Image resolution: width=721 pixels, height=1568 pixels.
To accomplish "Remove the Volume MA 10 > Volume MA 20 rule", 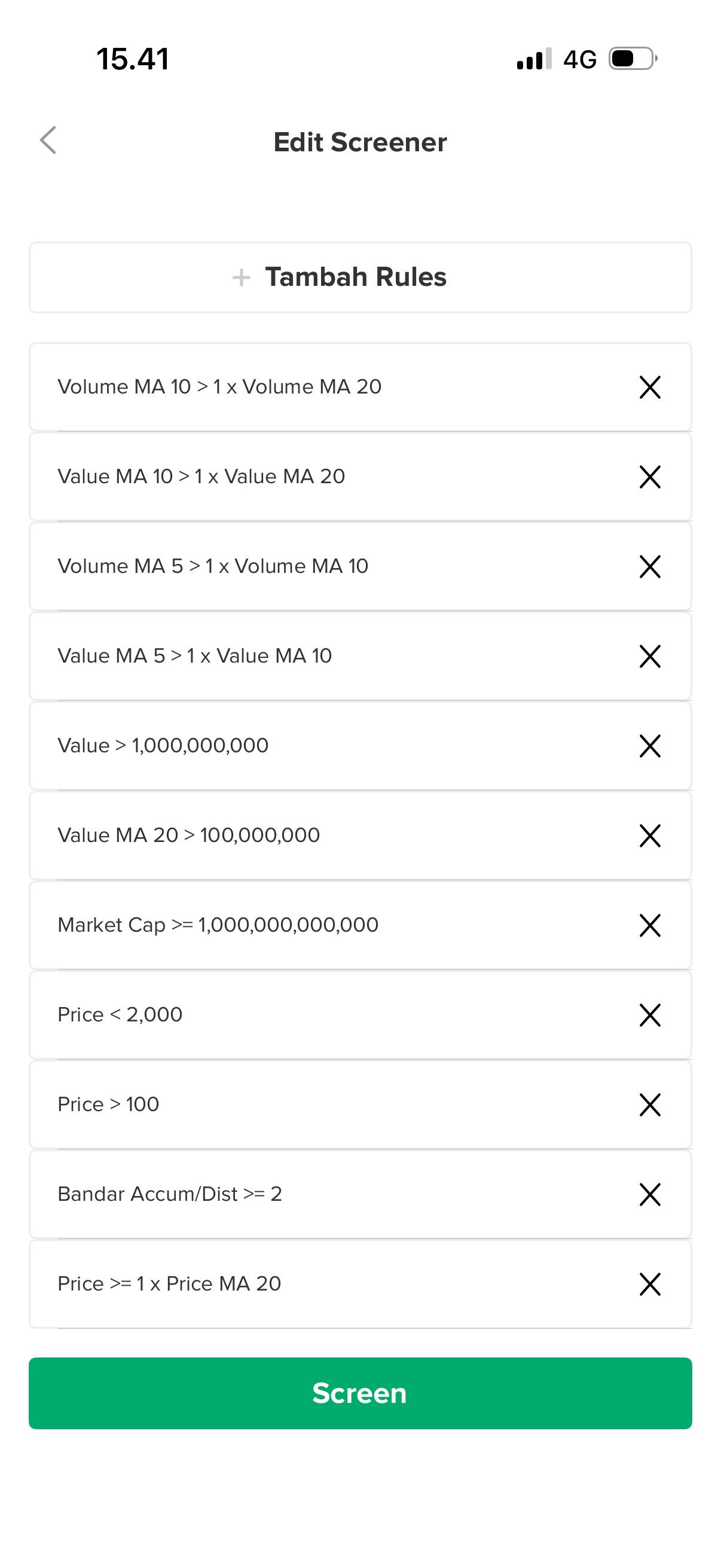I will (650, 387).
